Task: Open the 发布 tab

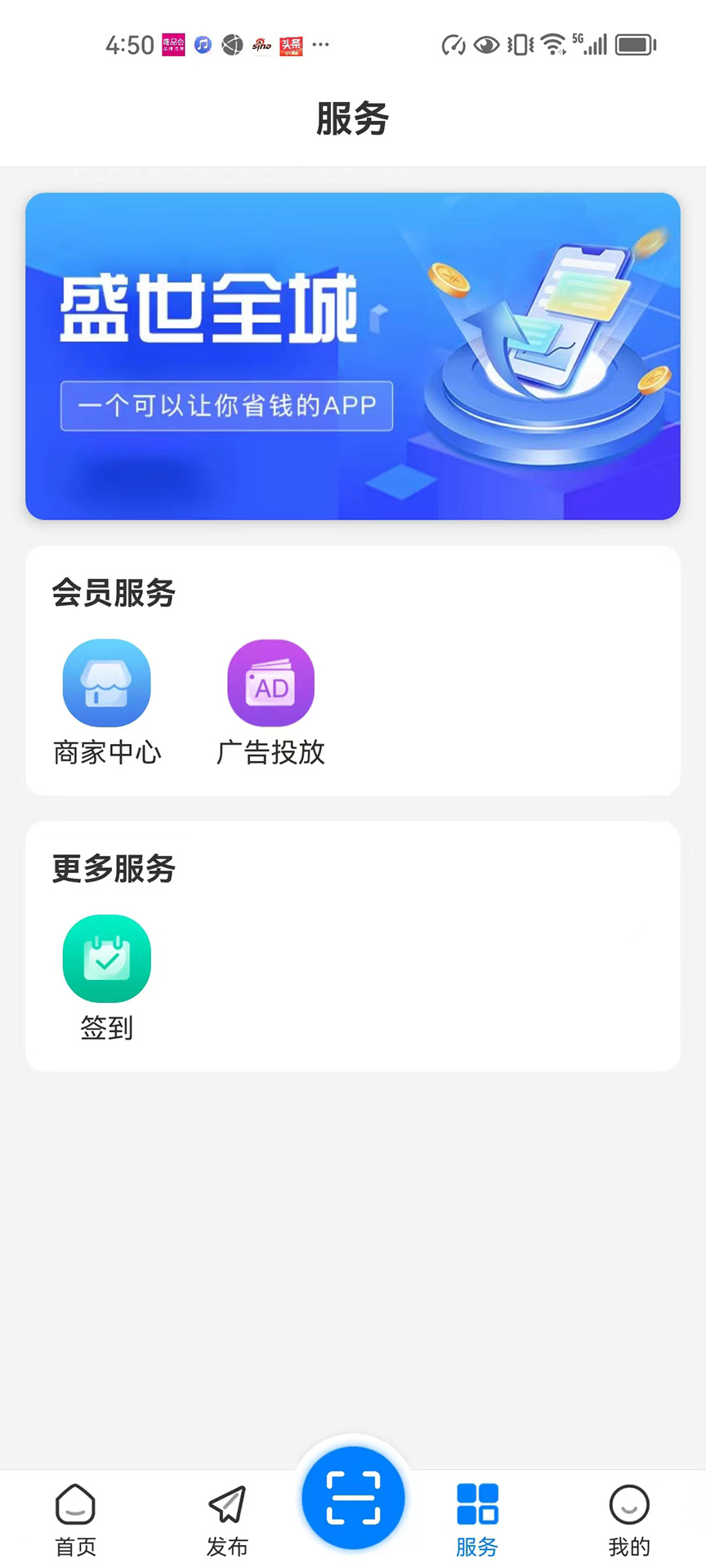Action: pyautogui.click(x=226, y=1519)
